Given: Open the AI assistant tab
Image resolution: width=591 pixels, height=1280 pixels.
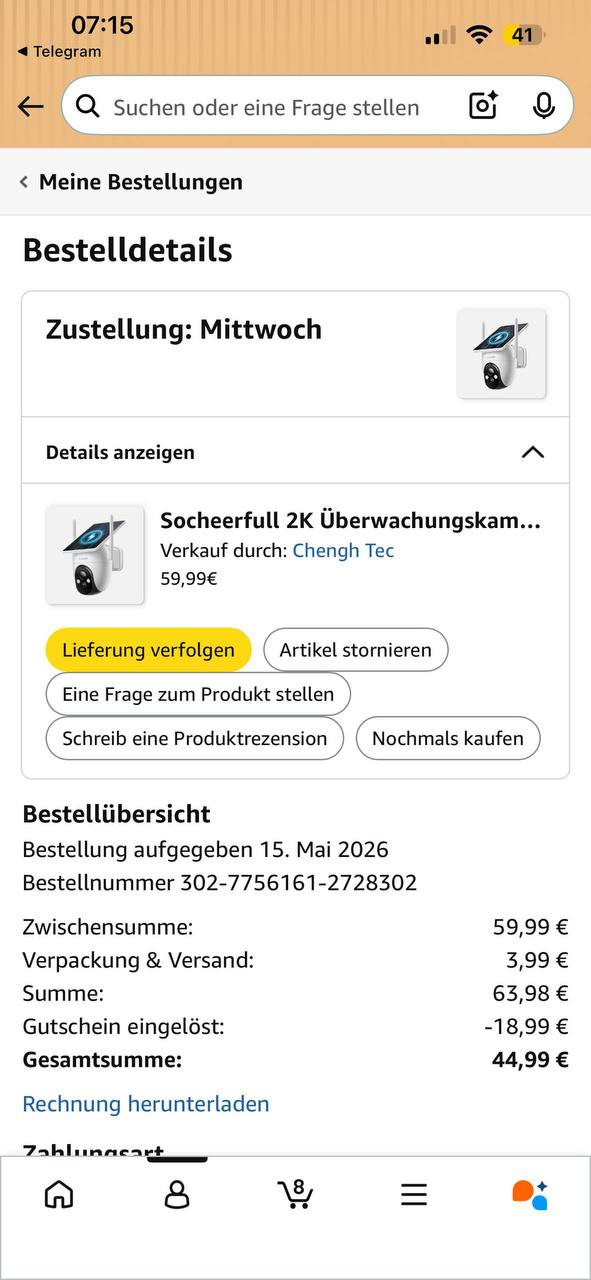Looking at the screenshot, I should (530, 1194).
